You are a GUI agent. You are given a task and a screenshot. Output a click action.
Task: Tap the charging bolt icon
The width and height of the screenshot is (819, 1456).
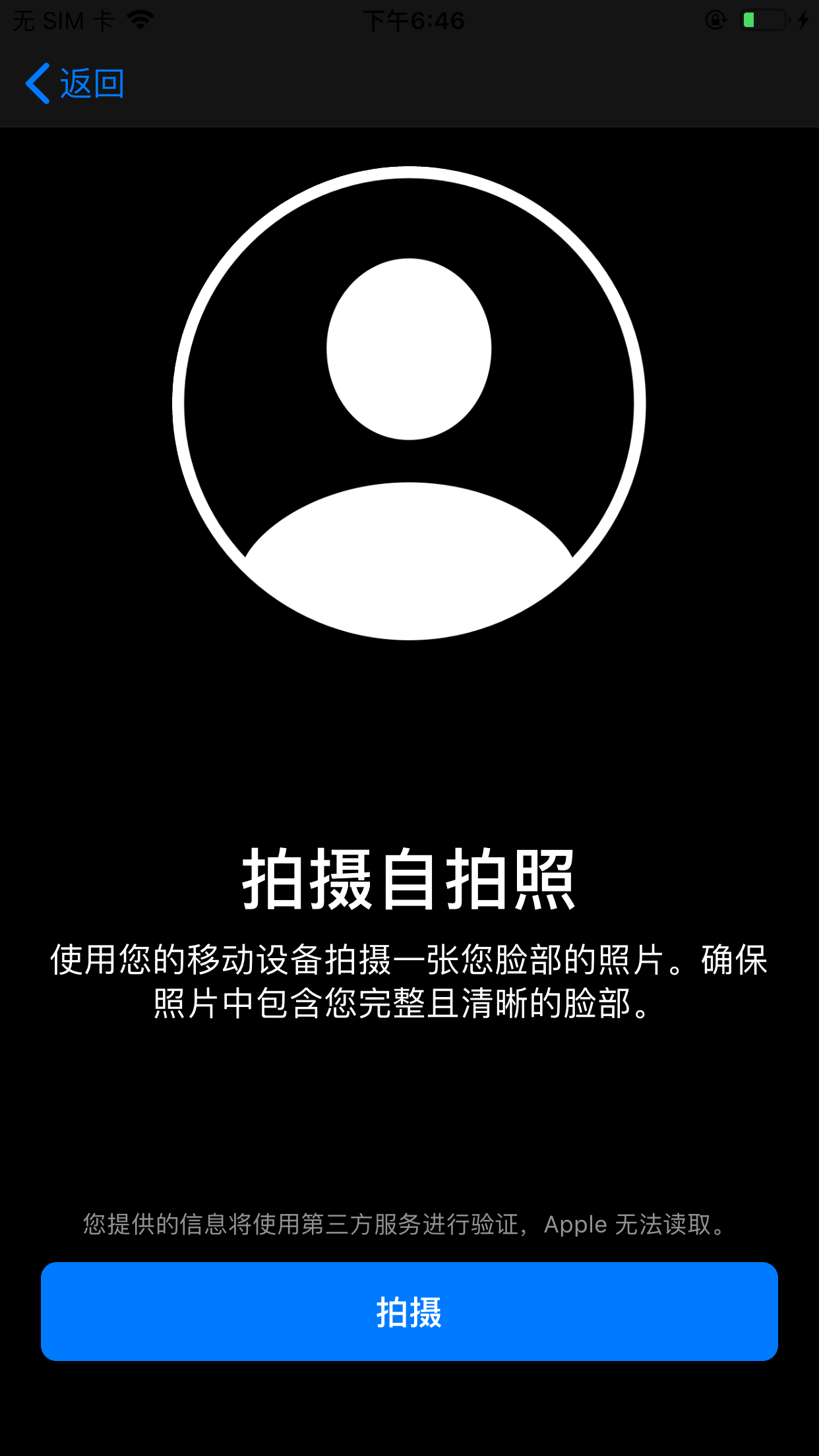(803, 20)
